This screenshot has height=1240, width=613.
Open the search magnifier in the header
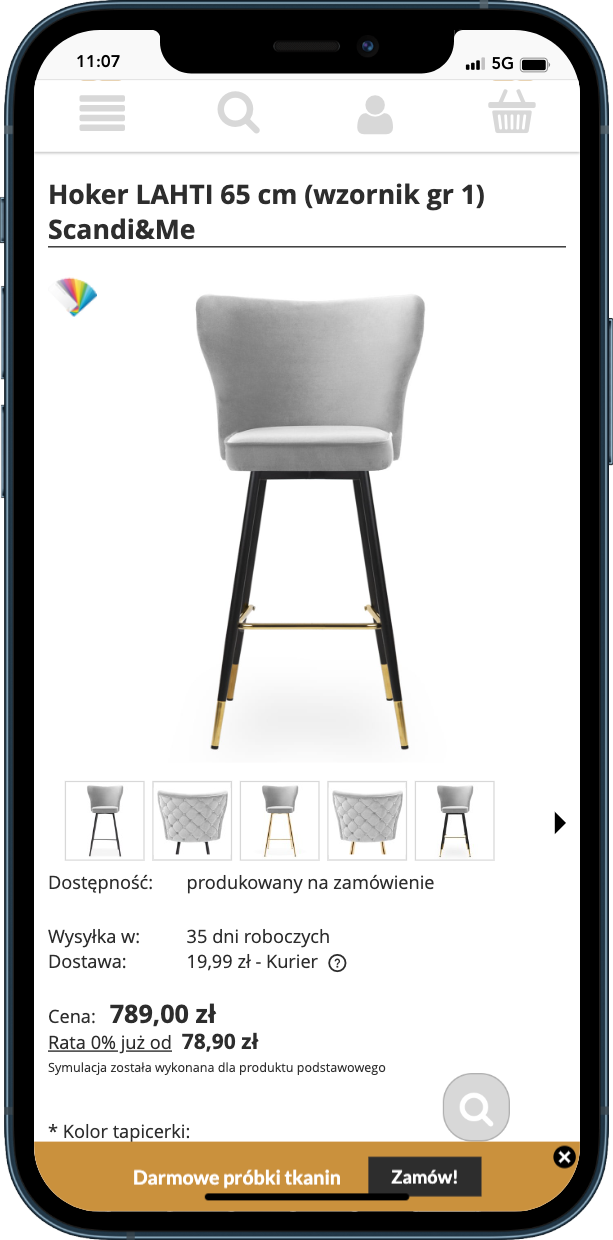238,112
